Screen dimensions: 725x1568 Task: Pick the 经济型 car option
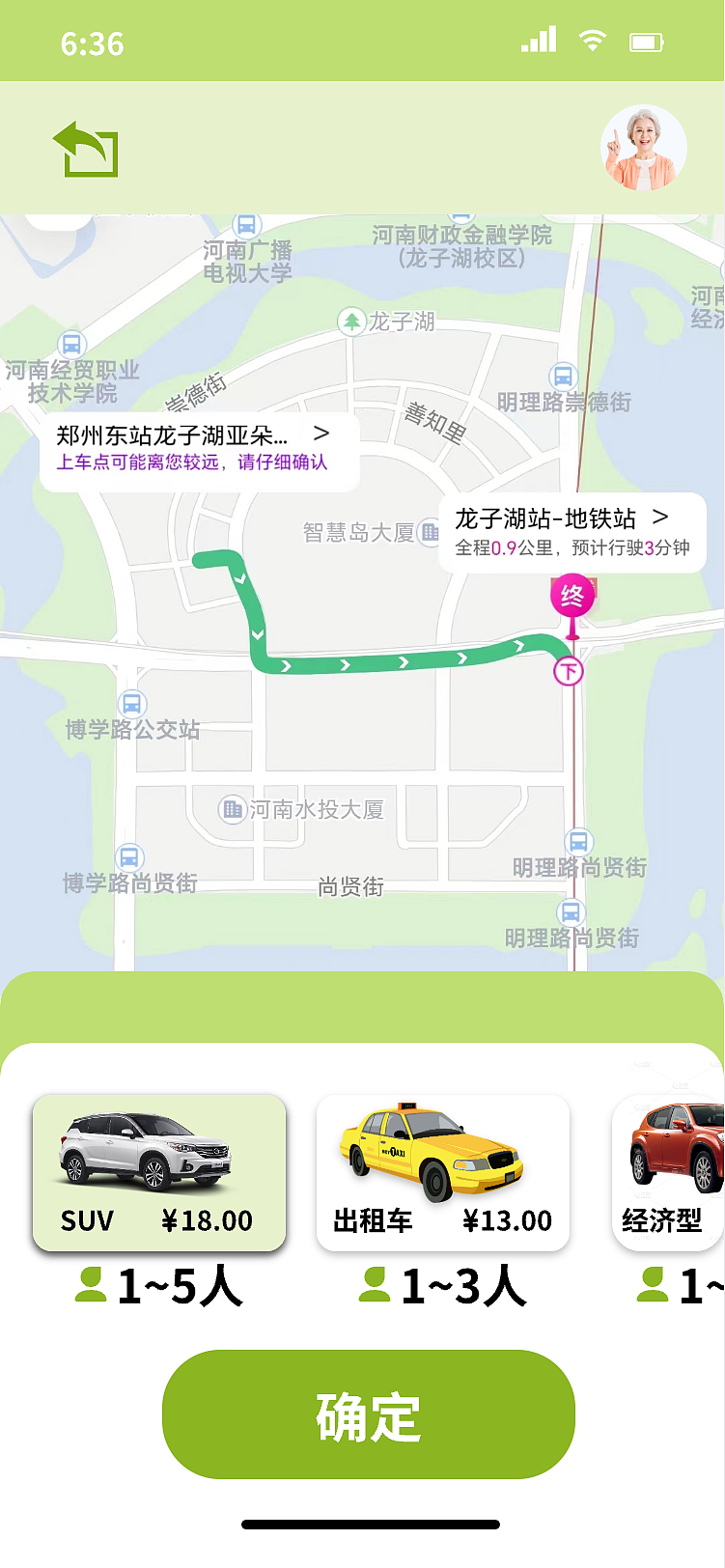670,1172
